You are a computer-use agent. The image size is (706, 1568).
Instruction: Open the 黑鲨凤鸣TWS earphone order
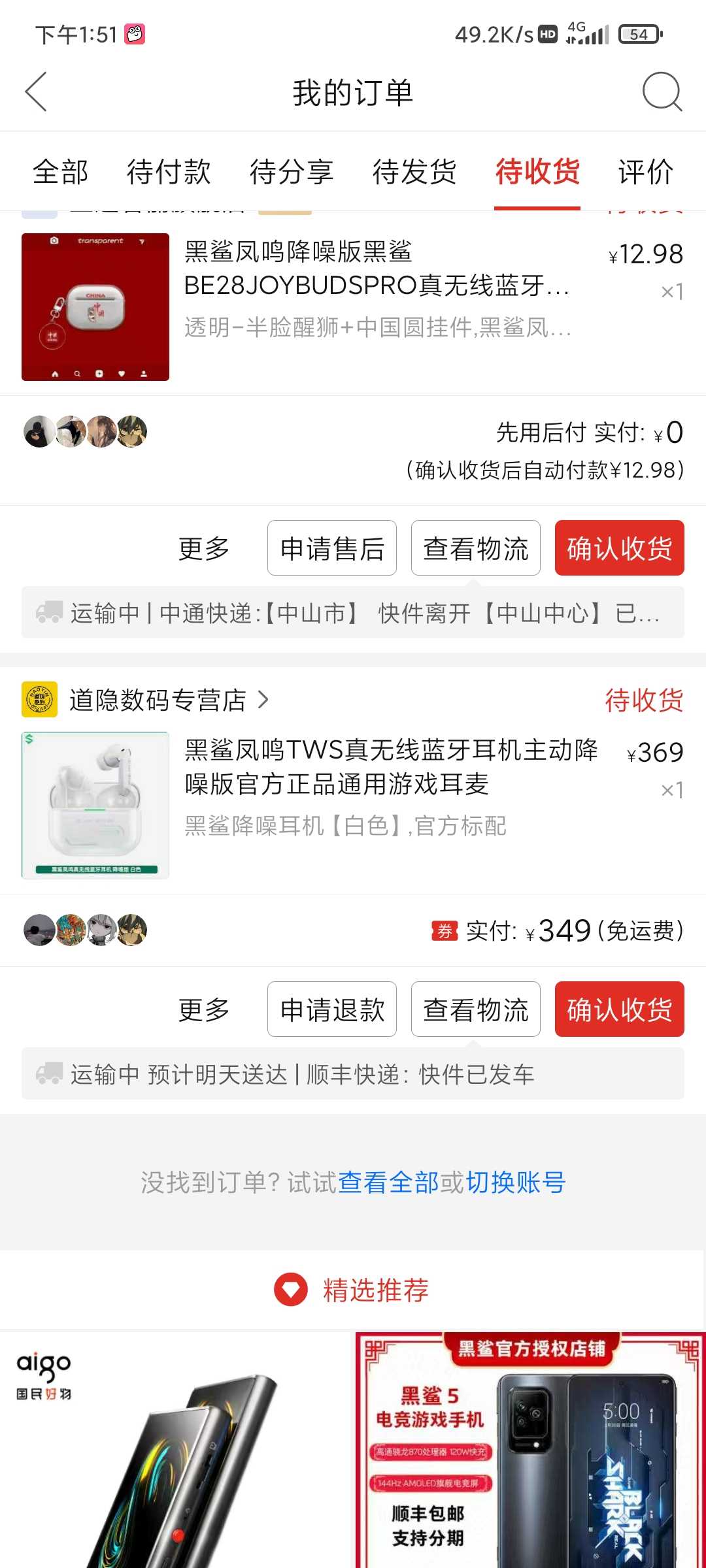[391, 768]
